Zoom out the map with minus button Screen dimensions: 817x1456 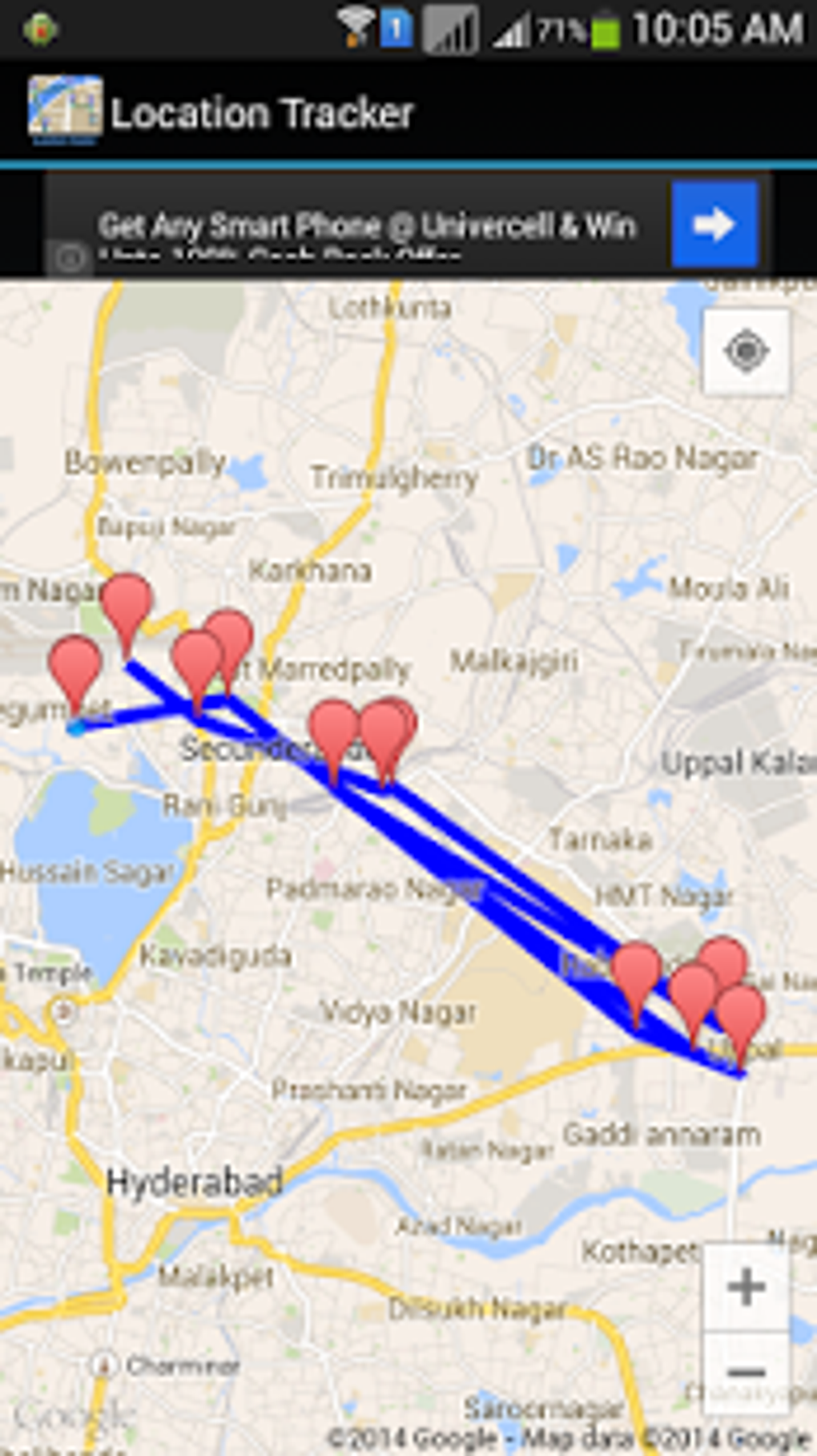click(x=746, y=1373)
